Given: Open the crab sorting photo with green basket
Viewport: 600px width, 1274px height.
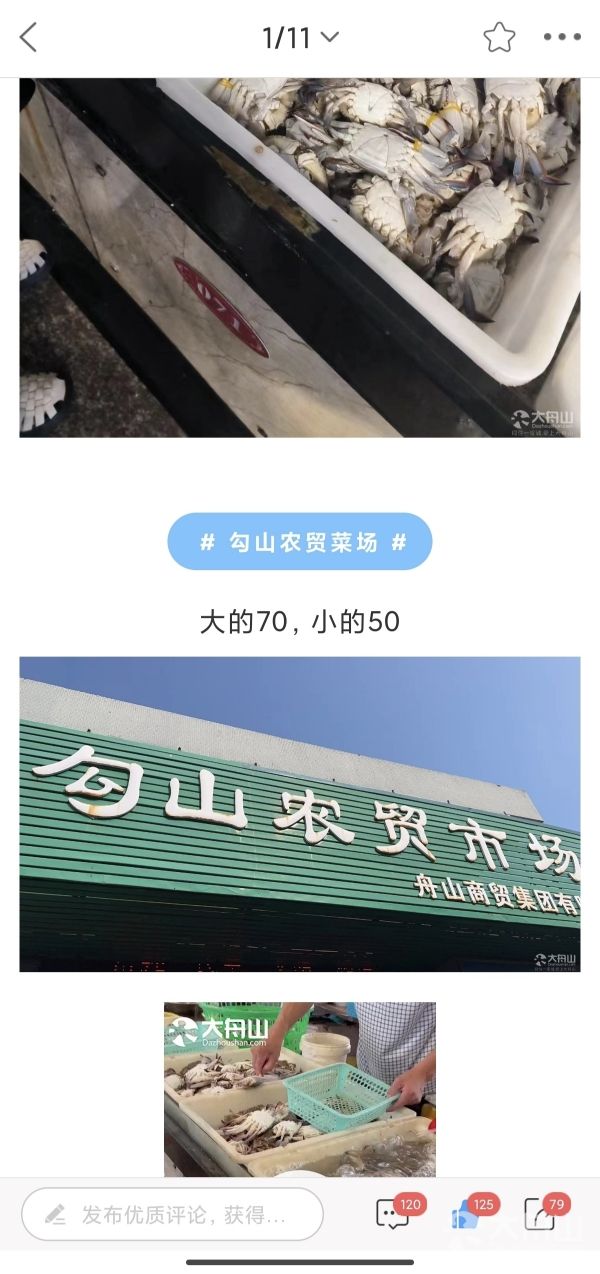Looking at the screenshot, I should [x=300, y=1089].
